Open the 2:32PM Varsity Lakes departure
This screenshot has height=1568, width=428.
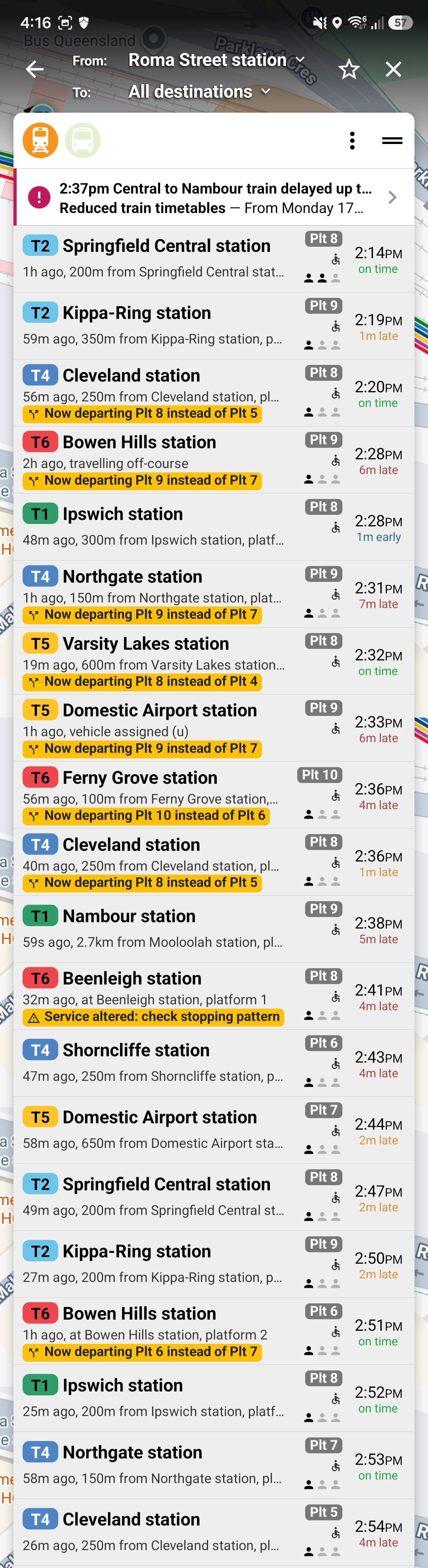[214, 661]
